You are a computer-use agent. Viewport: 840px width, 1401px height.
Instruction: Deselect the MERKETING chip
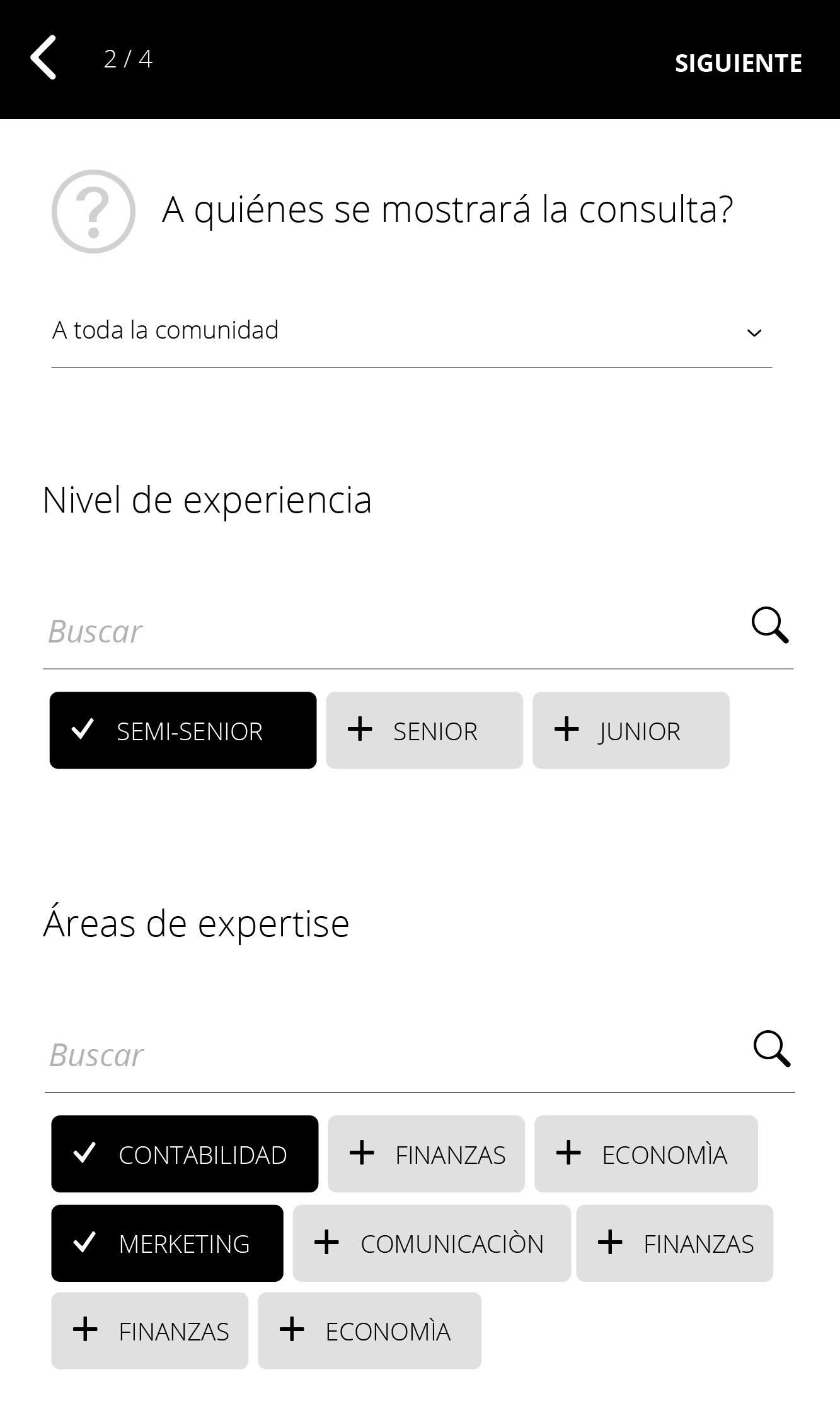coord(167,1243)
